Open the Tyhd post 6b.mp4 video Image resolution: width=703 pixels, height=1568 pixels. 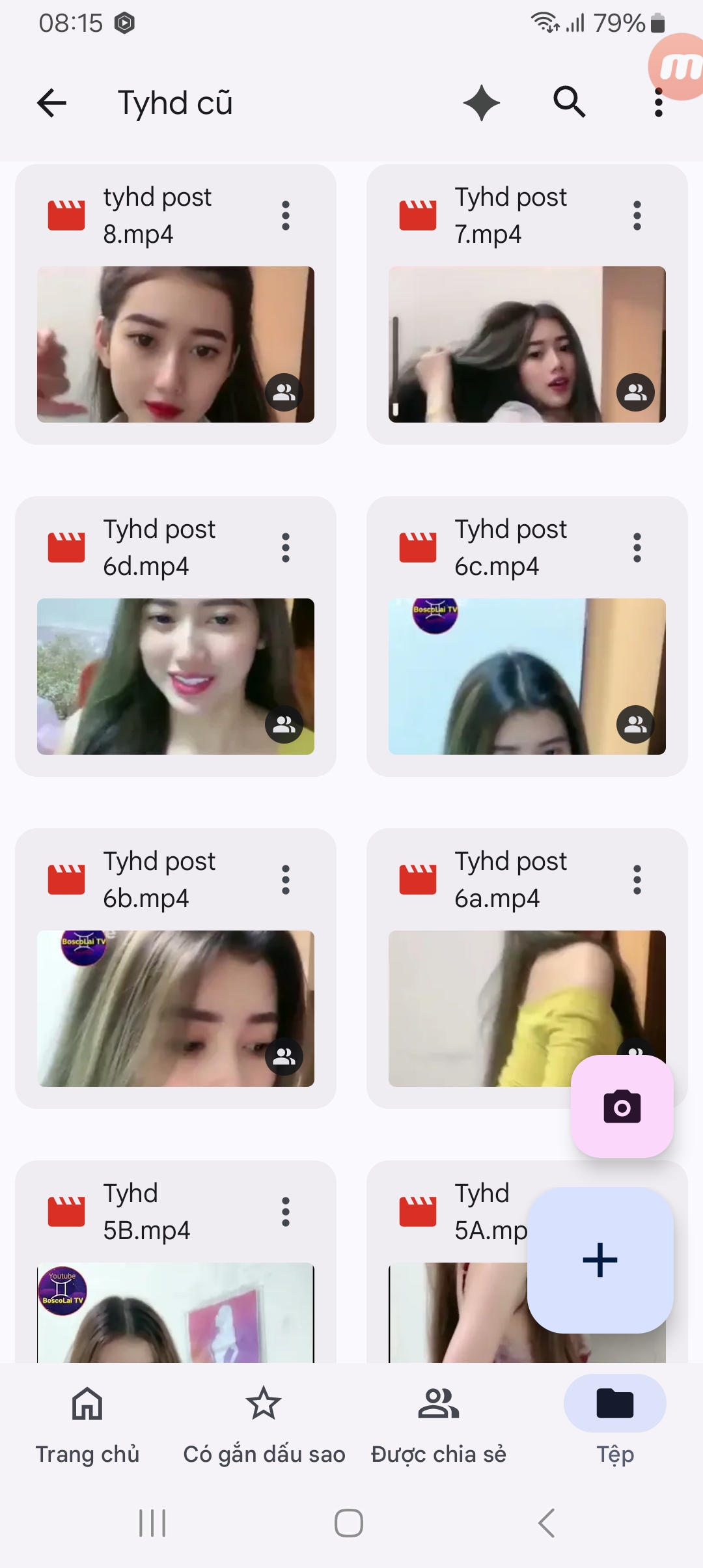coord(175,1008)
